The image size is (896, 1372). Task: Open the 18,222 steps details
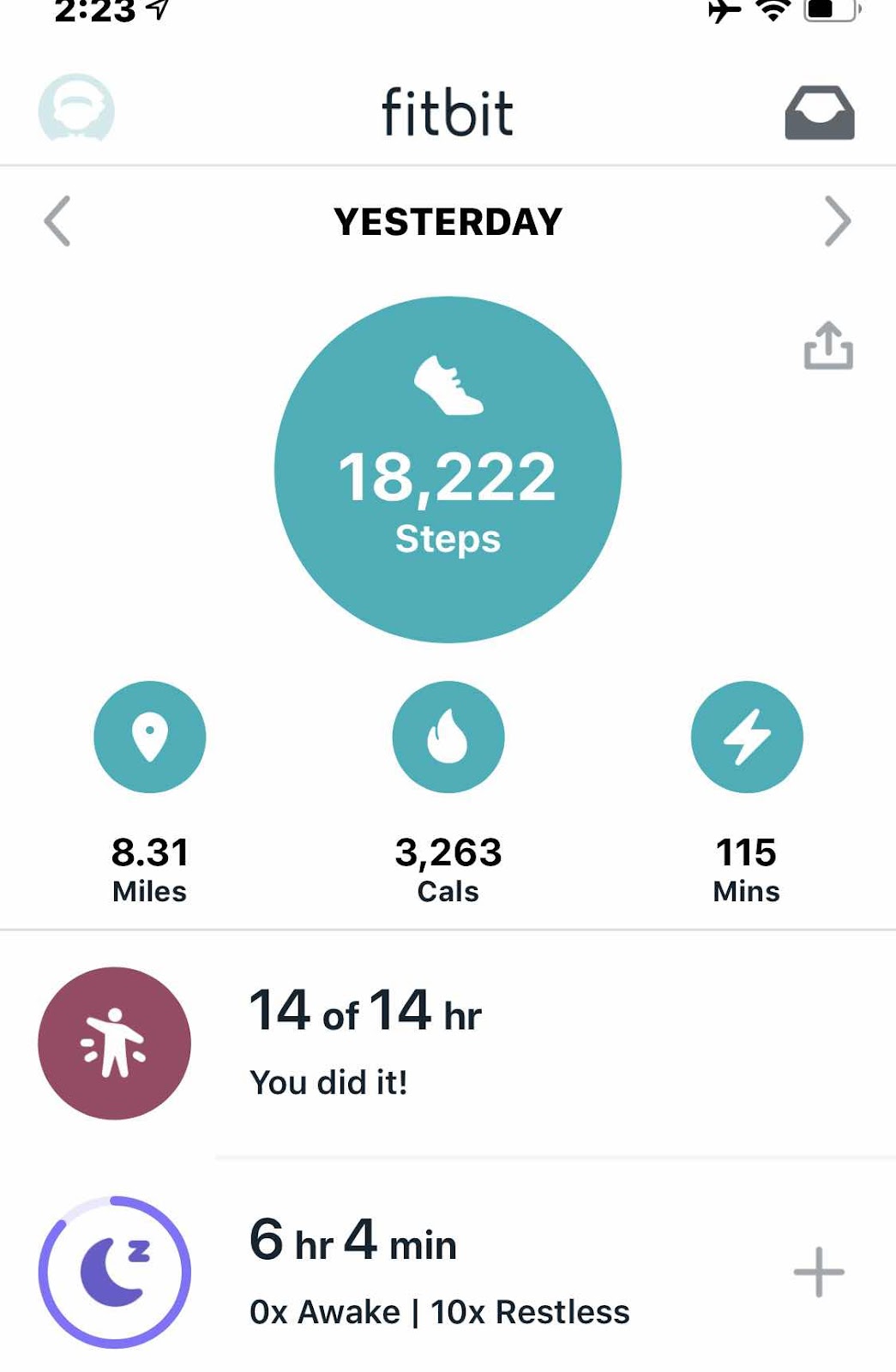pos(448,469)
